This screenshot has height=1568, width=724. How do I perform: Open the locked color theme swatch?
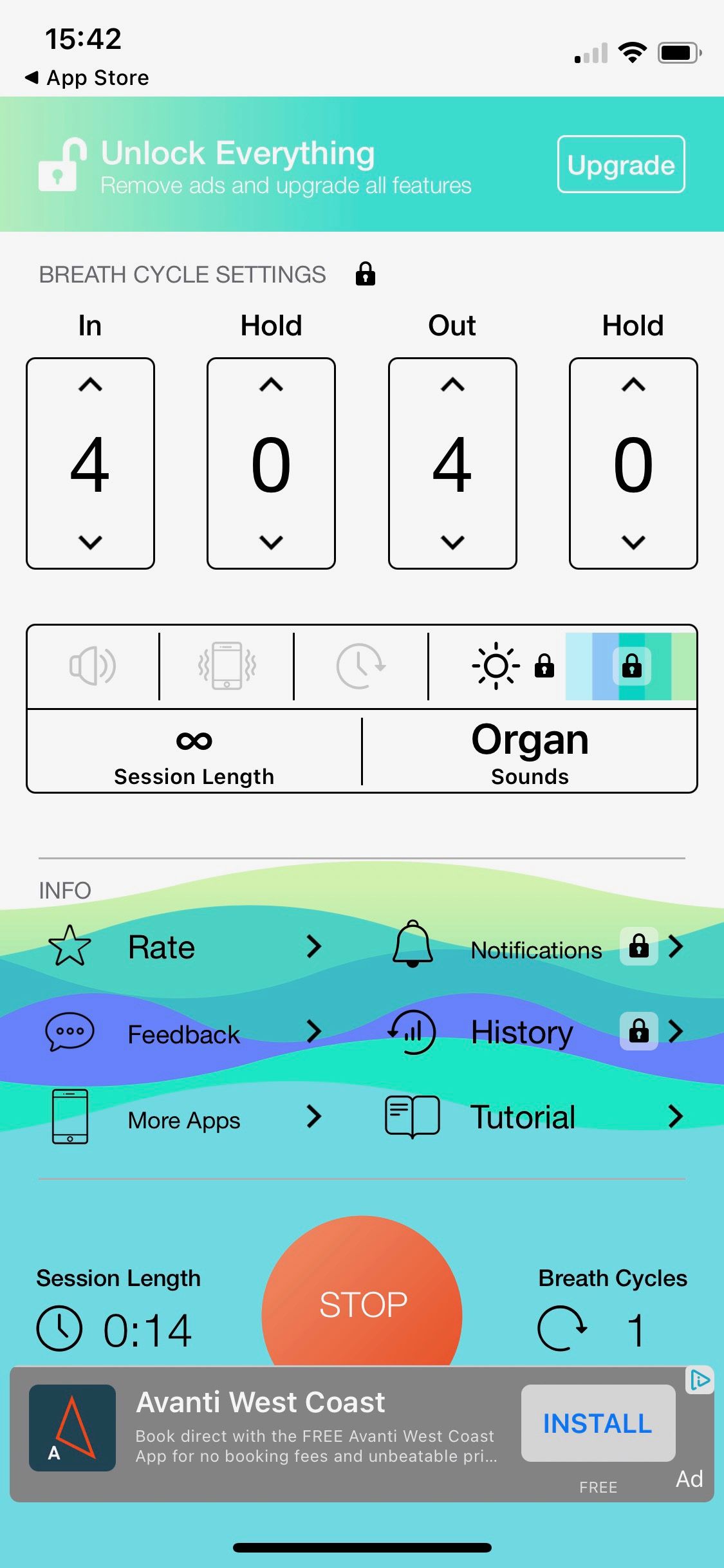pyautogui.click(x=631, y=666)
